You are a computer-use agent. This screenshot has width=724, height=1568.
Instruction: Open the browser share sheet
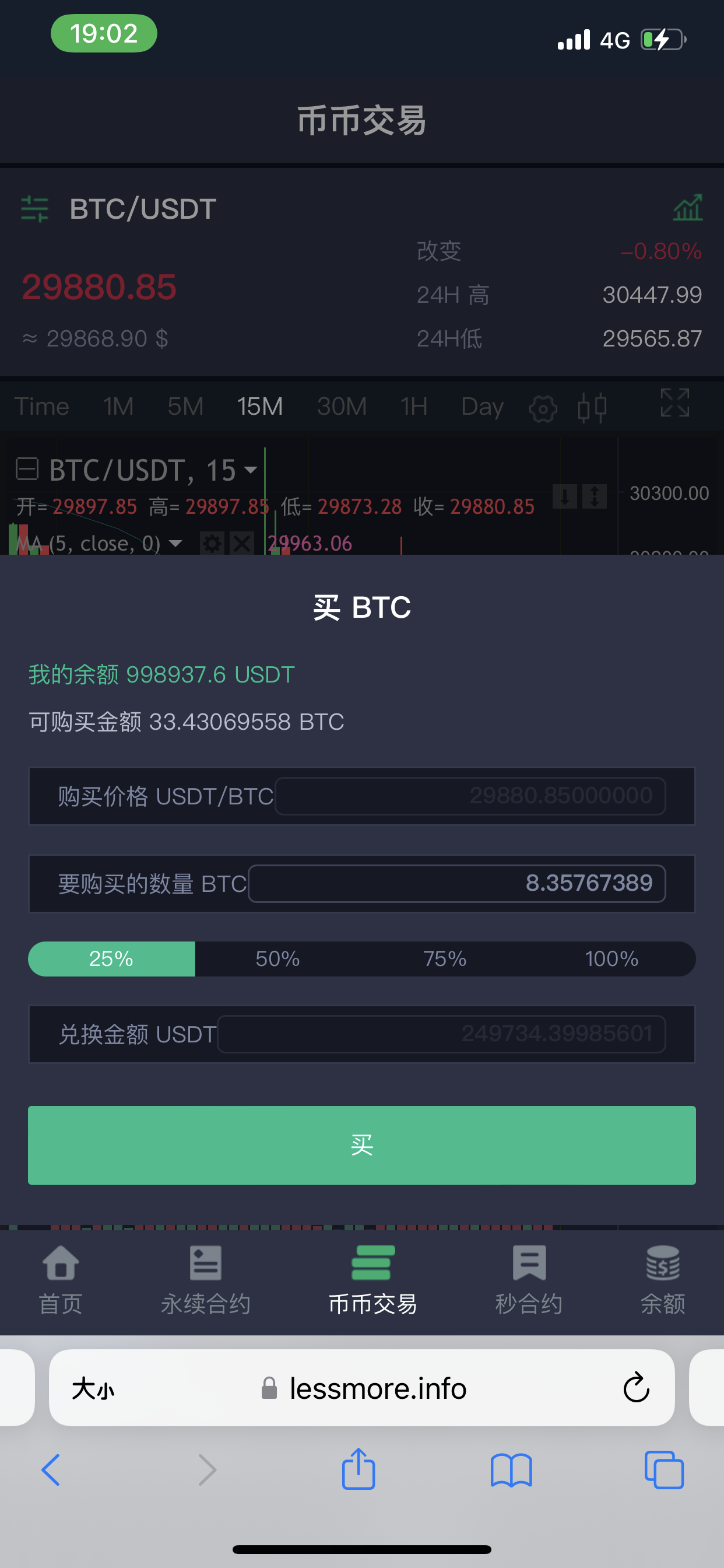(359, 1469)
